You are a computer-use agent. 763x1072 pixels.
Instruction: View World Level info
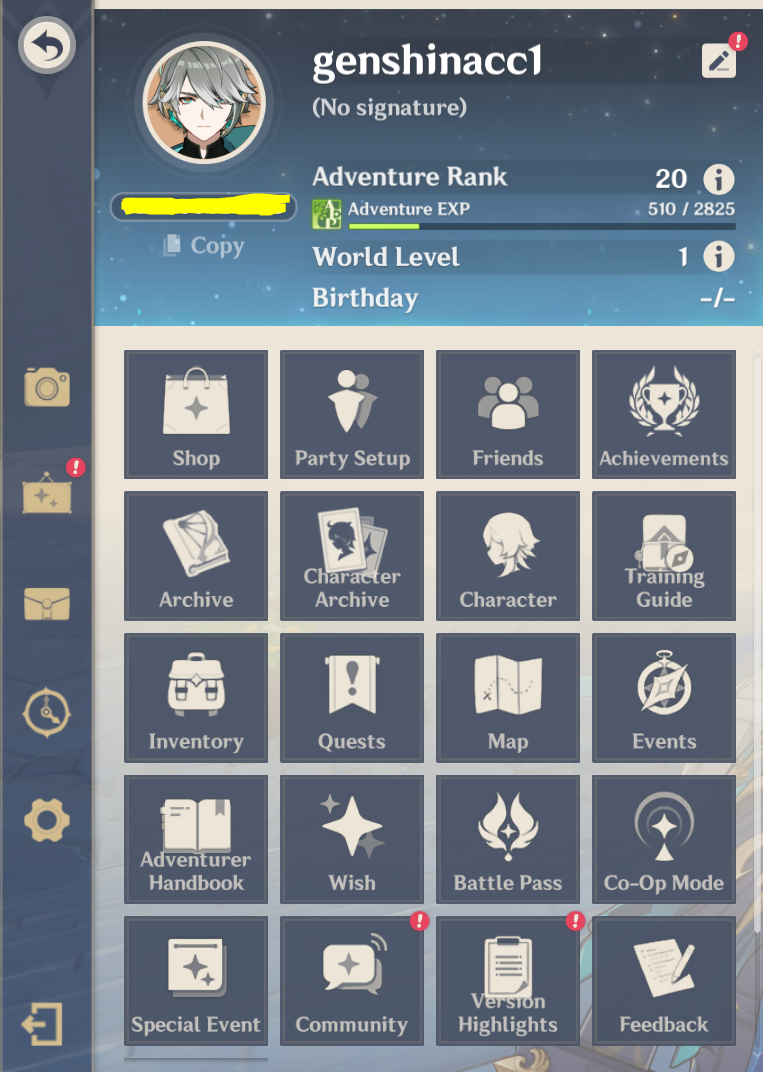click(x=717, y=257)
